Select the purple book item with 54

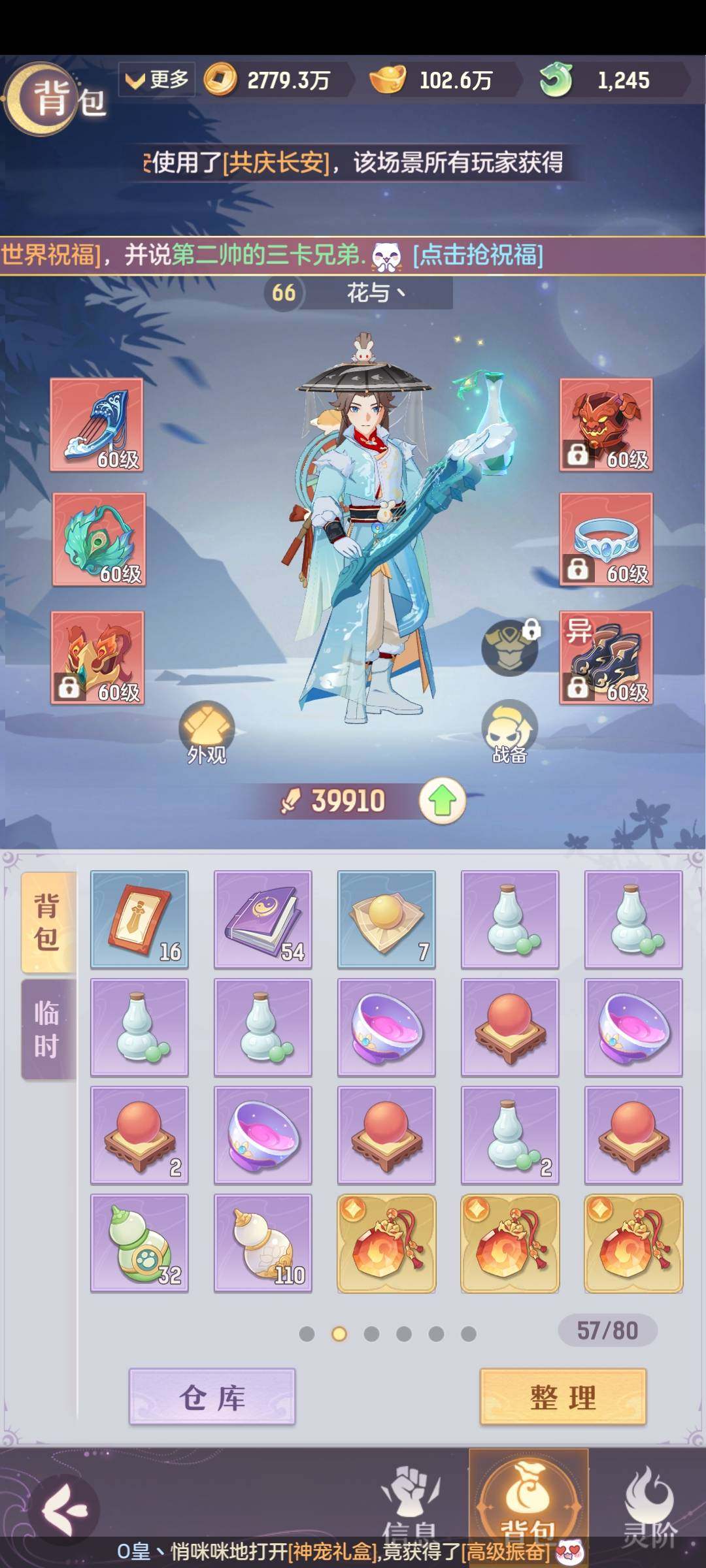click(263, 919)
